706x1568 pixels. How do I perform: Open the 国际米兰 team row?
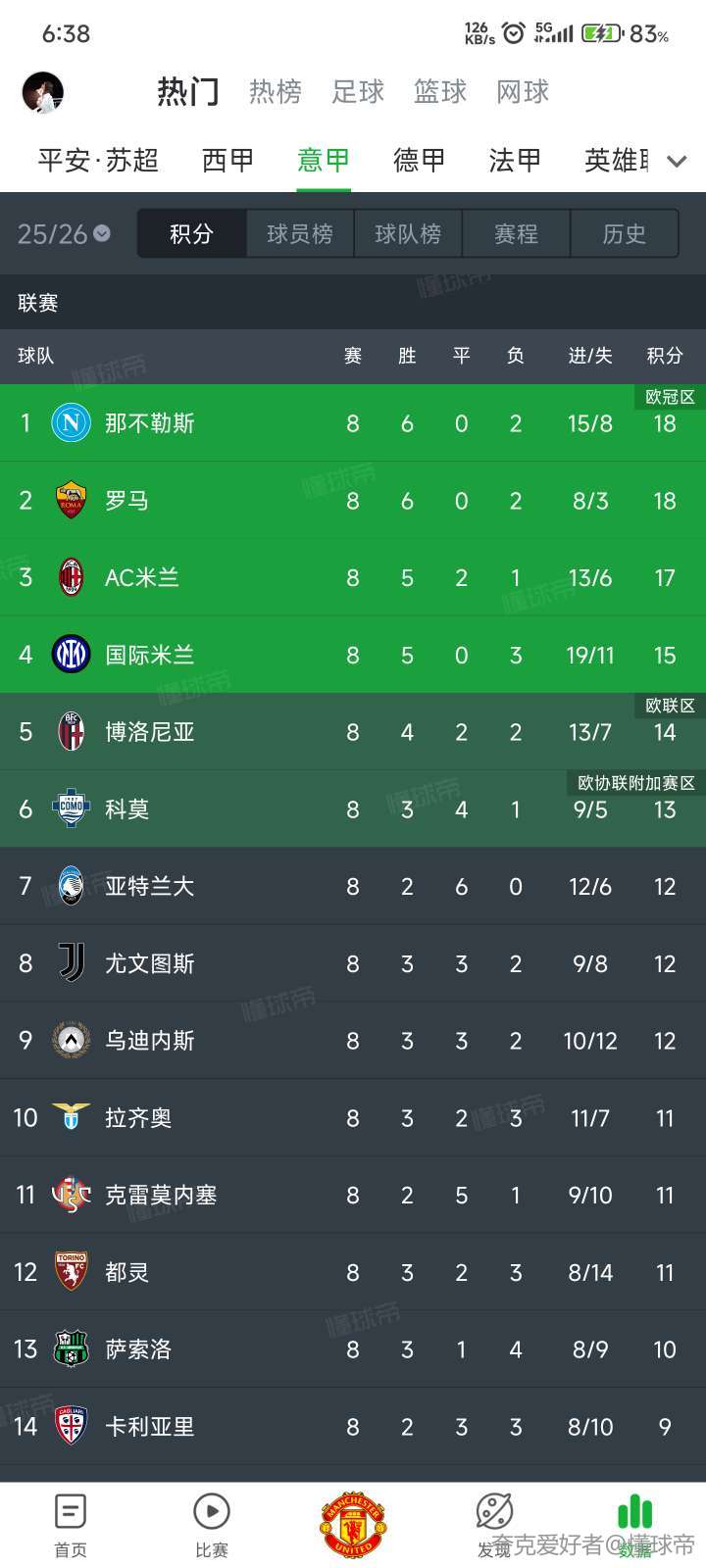[353, 655]
